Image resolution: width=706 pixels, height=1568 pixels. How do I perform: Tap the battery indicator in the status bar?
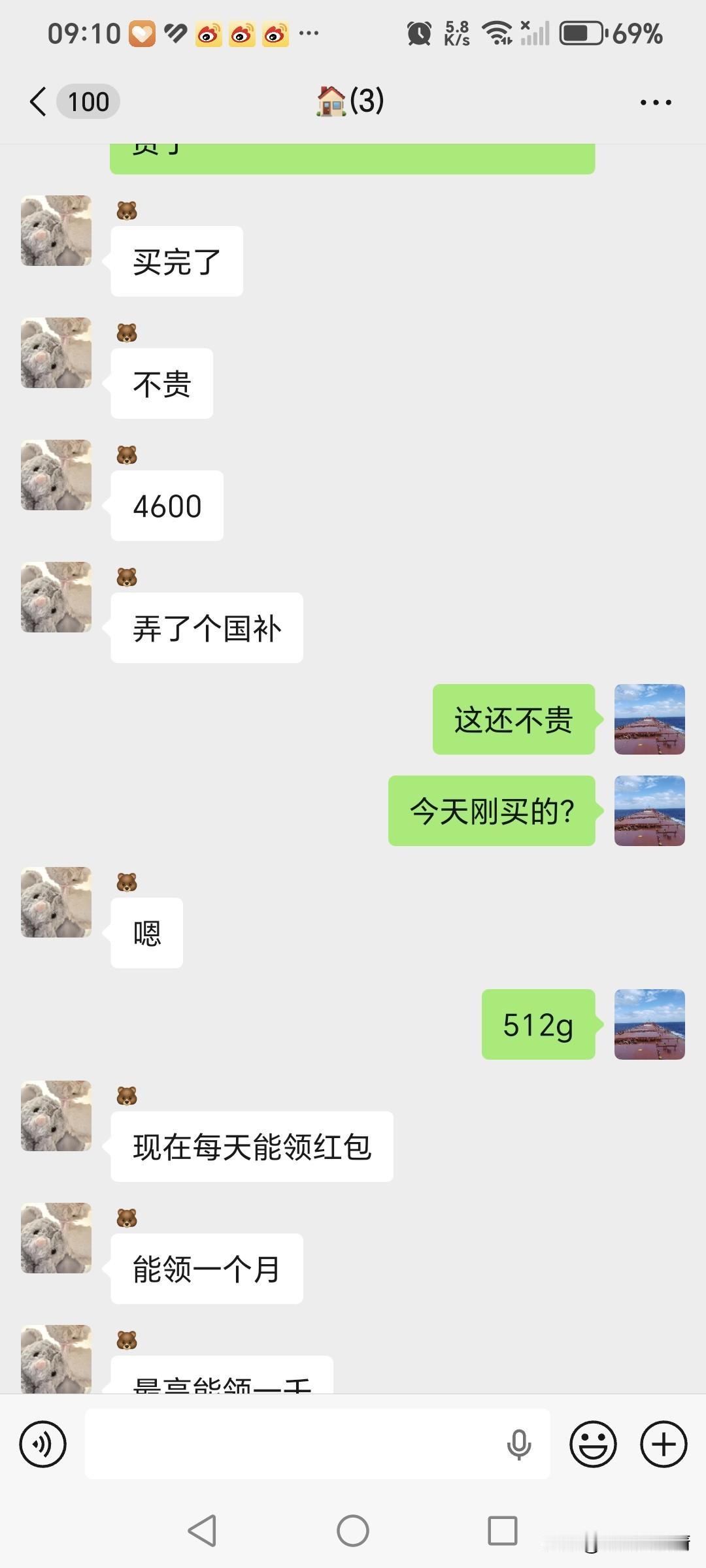(x=584, y=33)
